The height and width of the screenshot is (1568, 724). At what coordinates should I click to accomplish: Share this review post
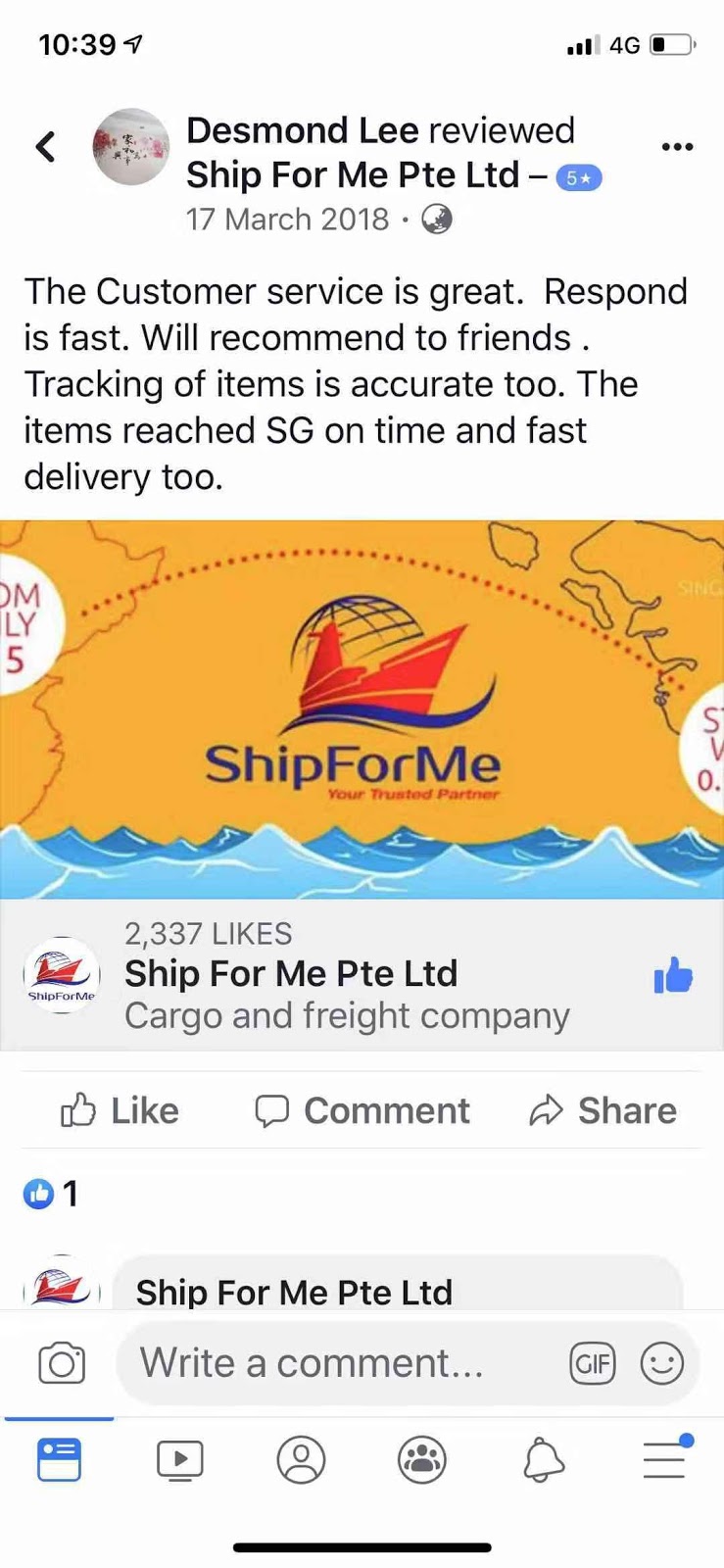[603, 1110]
